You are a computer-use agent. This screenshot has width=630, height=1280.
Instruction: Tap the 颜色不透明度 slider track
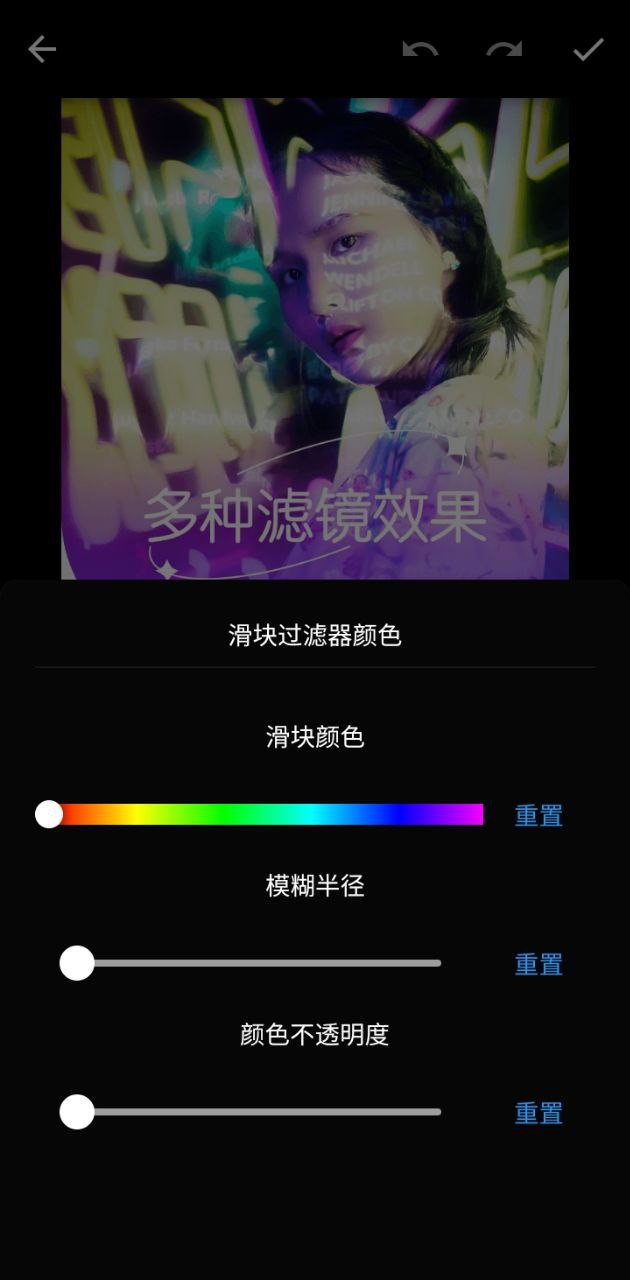tap(260, 1111)
